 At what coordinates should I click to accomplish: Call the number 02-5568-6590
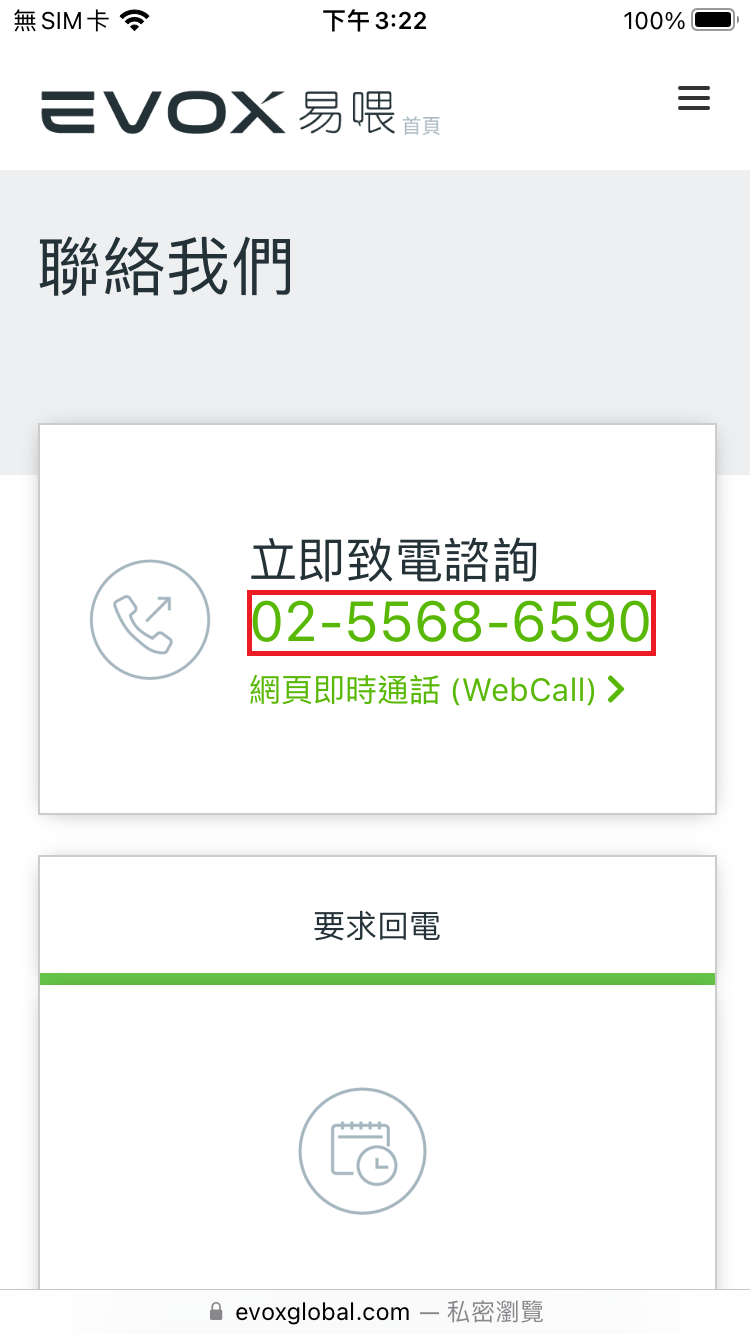pyautogui.click(x=451, y=623)
